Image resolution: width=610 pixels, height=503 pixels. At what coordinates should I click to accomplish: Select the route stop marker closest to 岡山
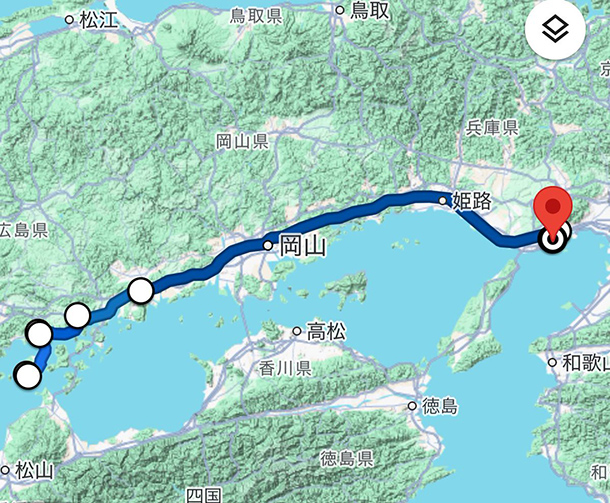tap(141, 291)
